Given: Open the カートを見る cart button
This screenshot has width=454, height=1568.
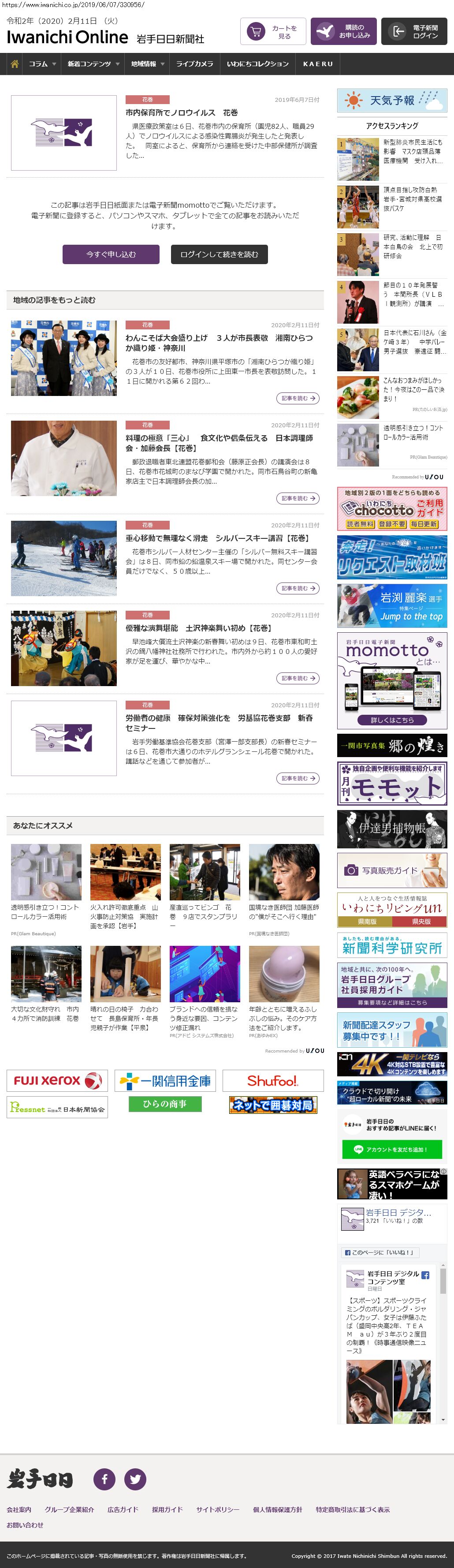Looking at the screenshot, I should pyautogui.click(x=273, y=32).
